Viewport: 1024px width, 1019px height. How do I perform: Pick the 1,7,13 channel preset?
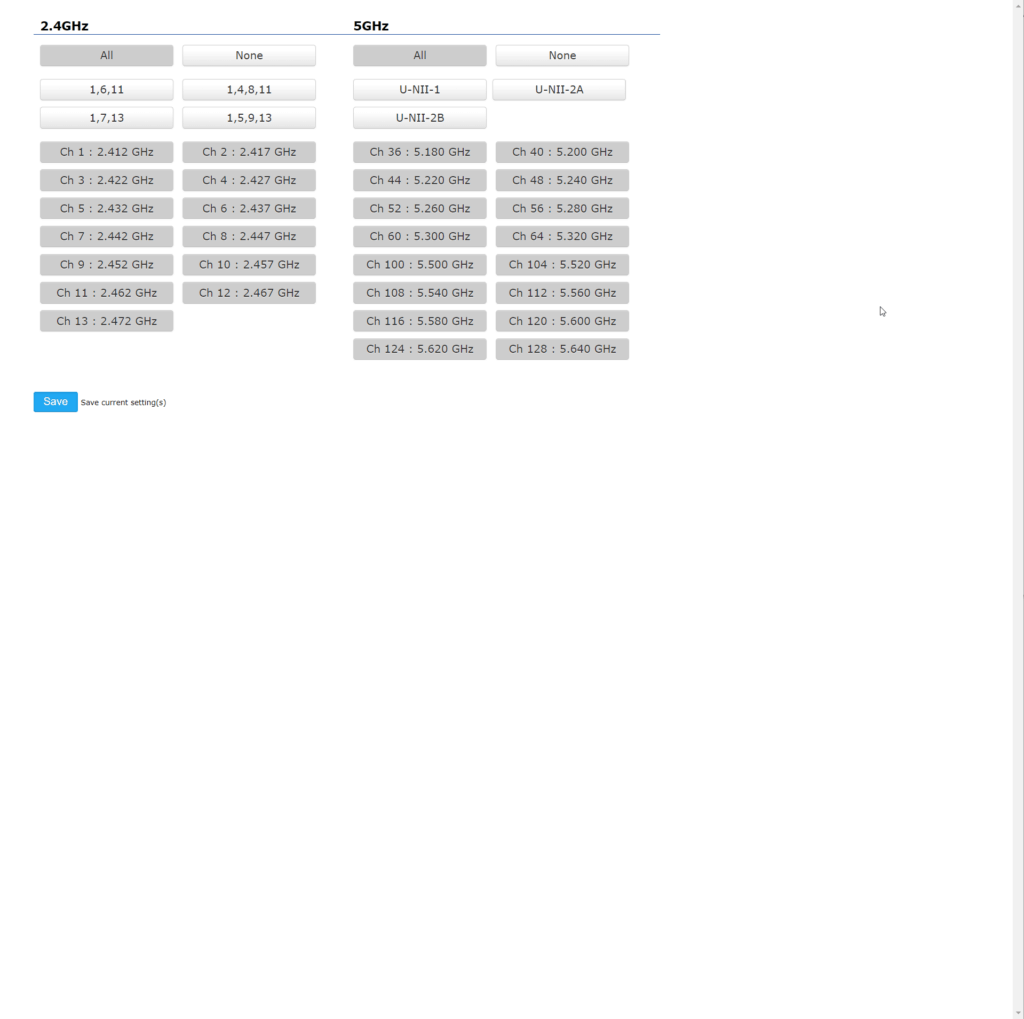[x=106, y=118]
